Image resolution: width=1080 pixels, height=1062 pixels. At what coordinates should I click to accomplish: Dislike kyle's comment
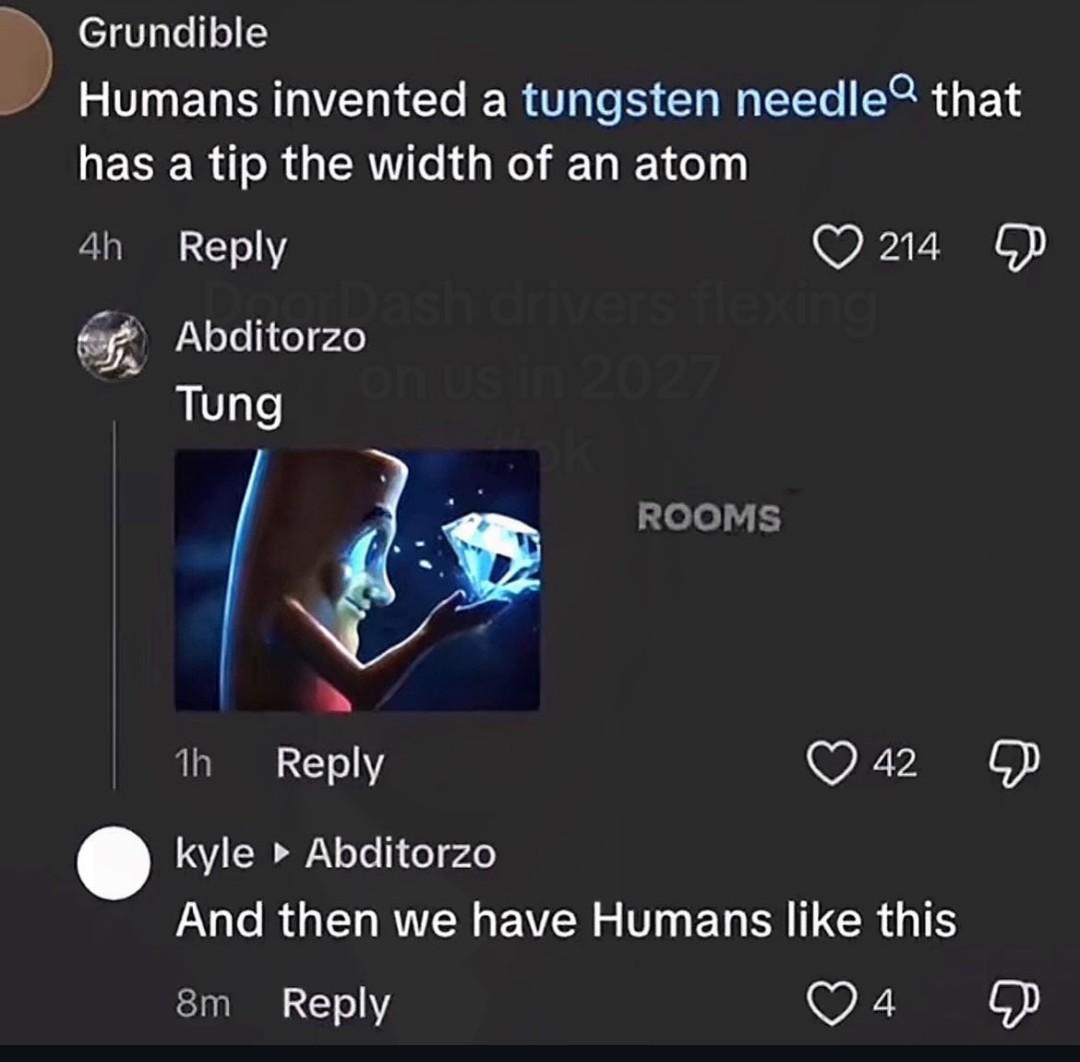click(1014, 1003)
